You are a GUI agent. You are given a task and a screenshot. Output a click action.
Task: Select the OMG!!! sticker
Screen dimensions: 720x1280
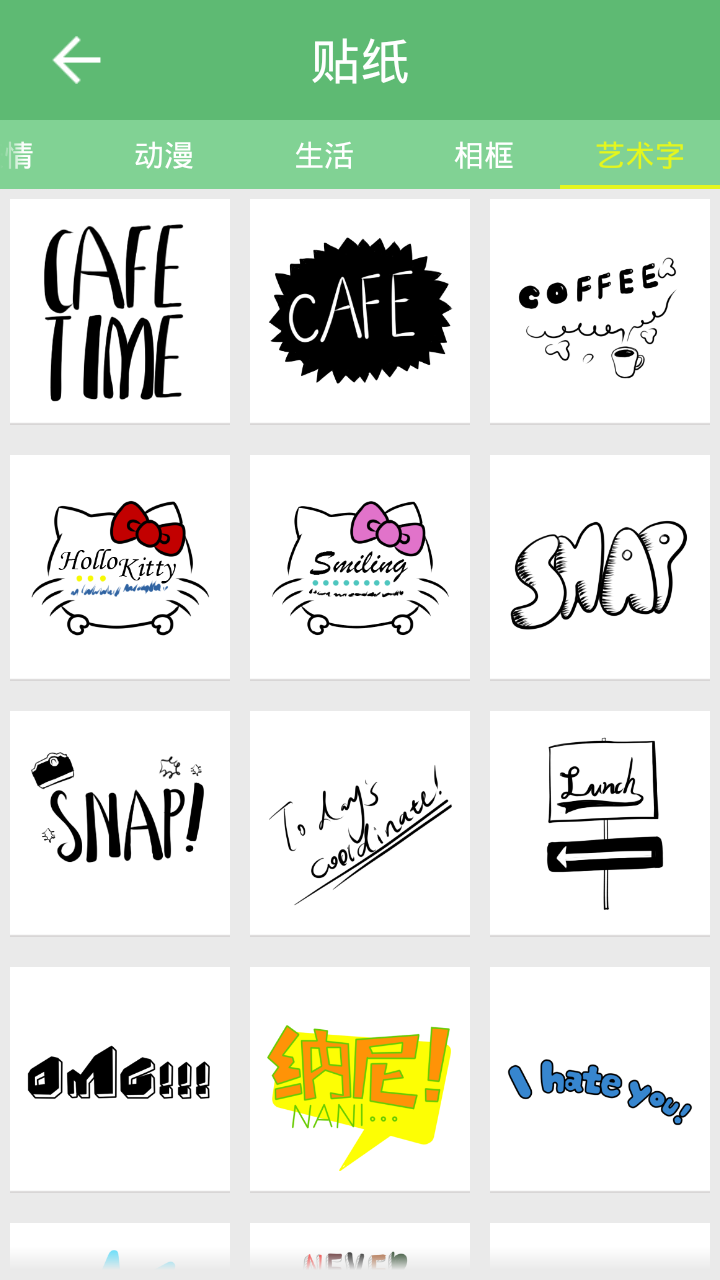coord(120,1079)
